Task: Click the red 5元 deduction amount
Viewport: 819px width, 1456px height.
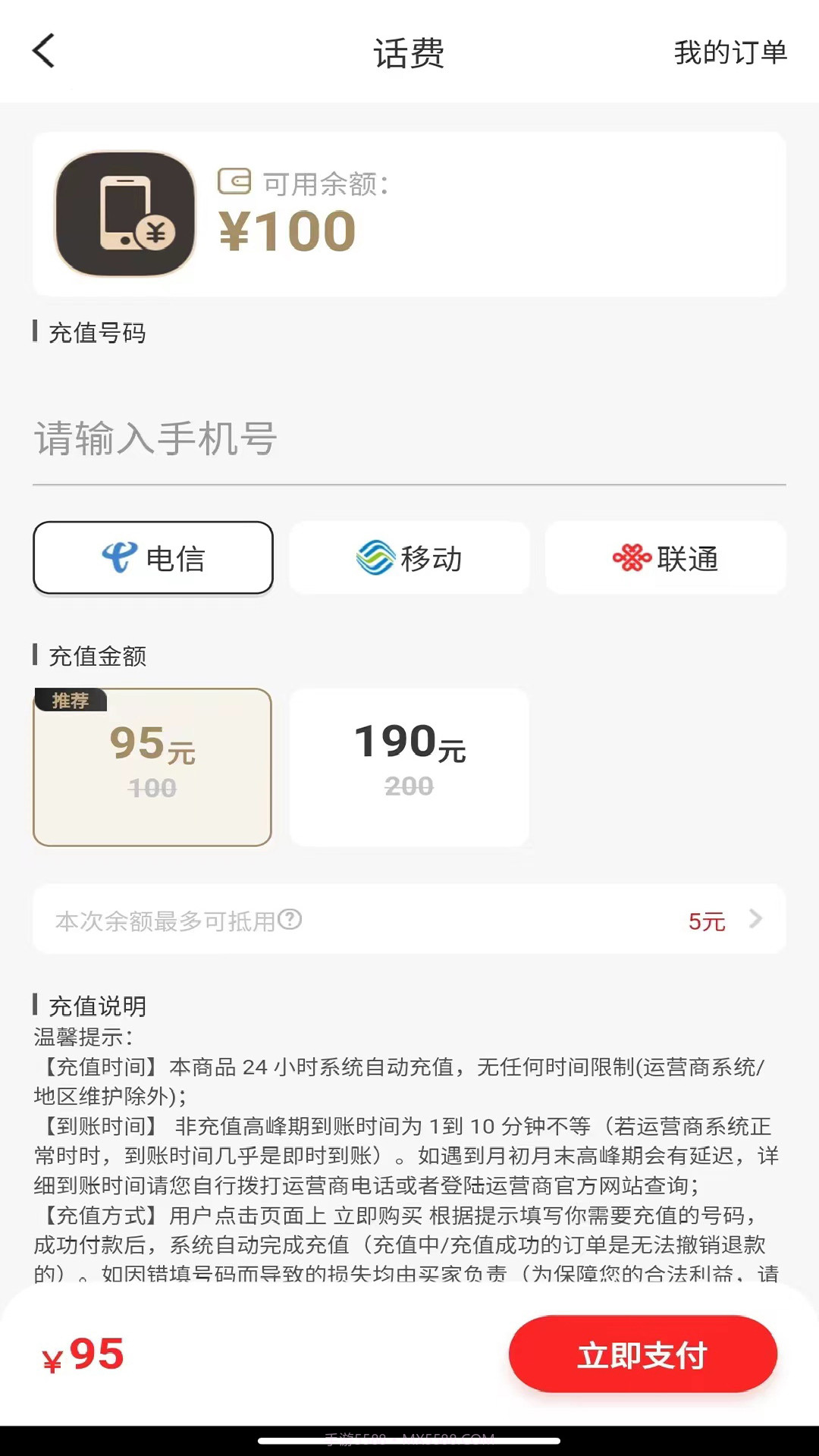Action: pyautogui.click(x=705, y=920)
